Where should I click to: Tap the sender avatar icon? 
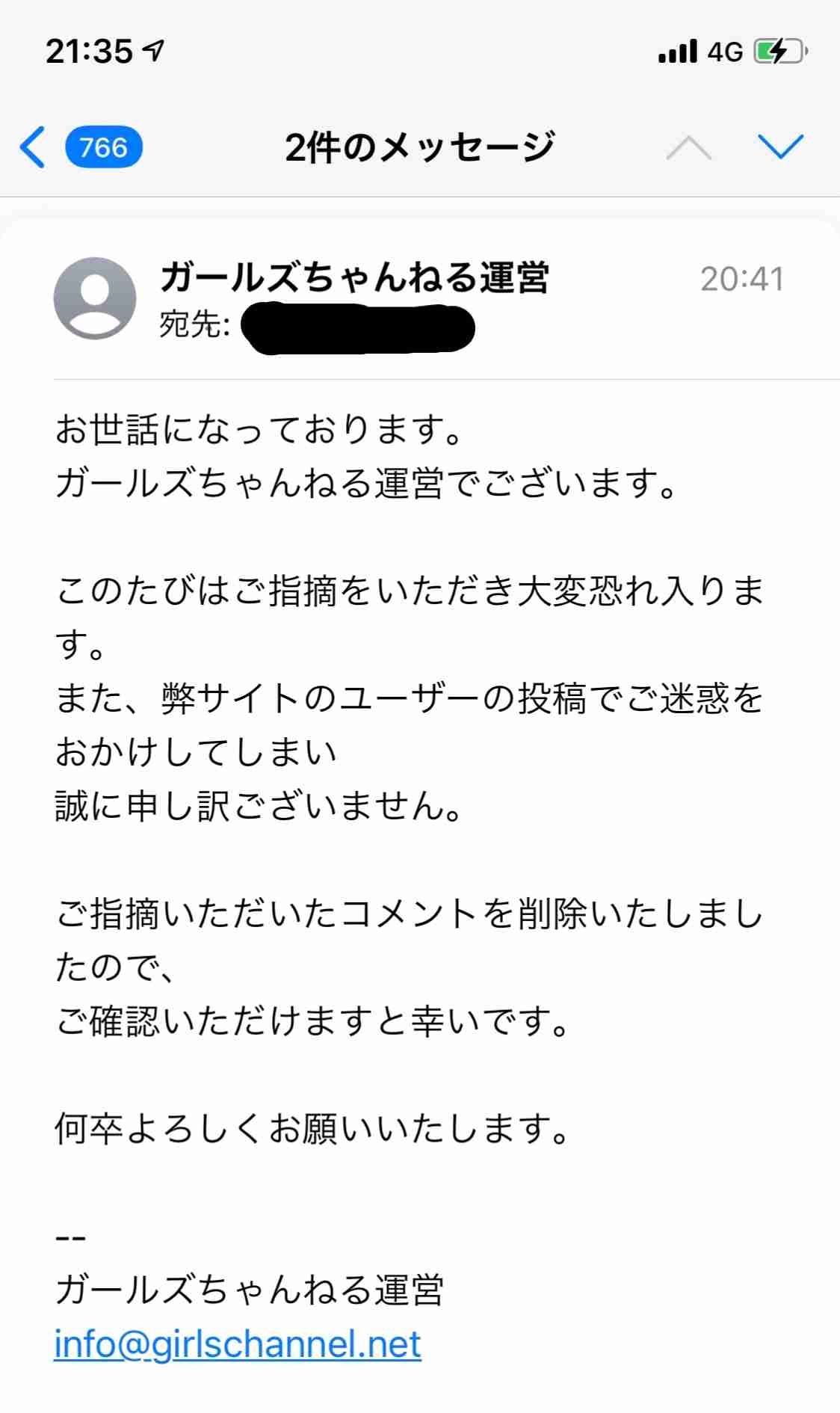(95, 298)
